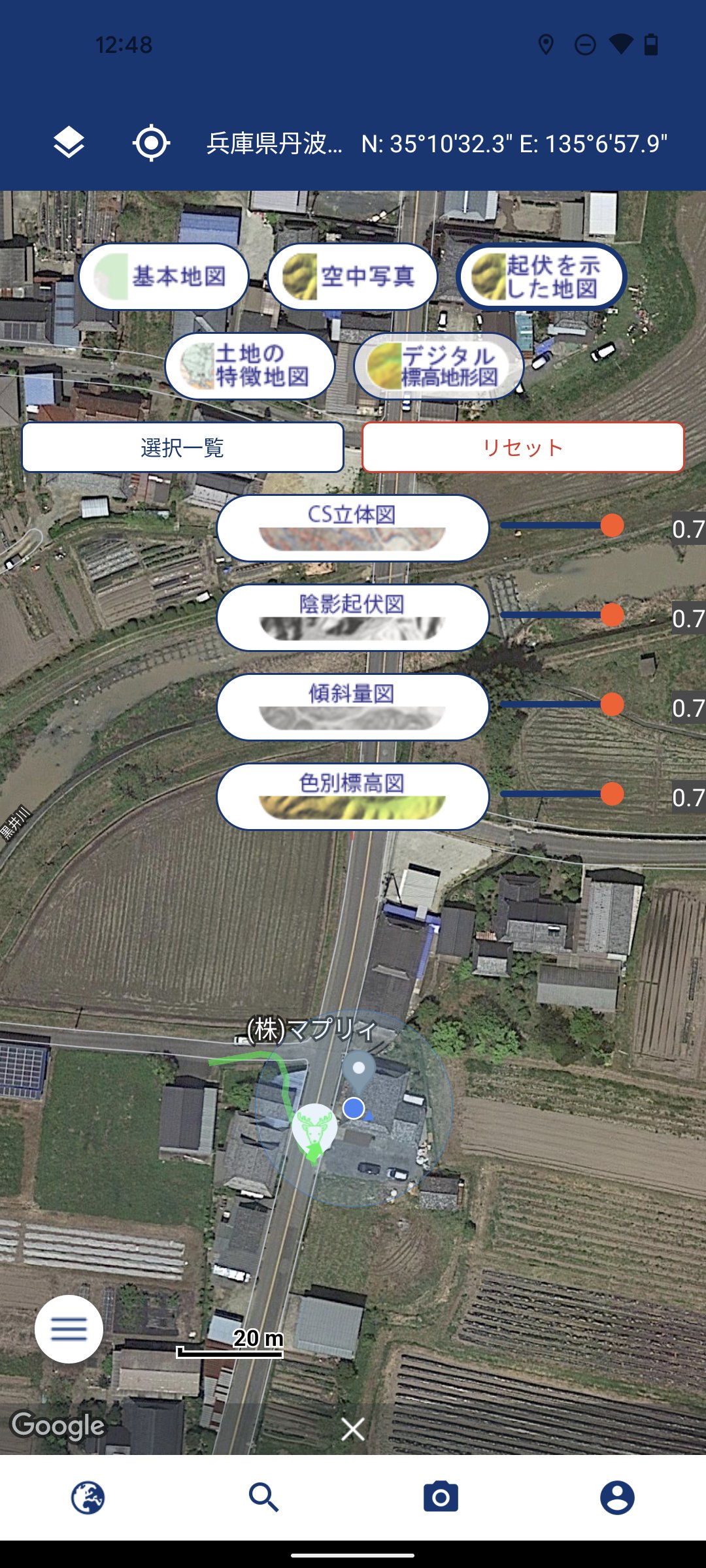Click the CS立体図 opacity slider handle

click(611, 525)
